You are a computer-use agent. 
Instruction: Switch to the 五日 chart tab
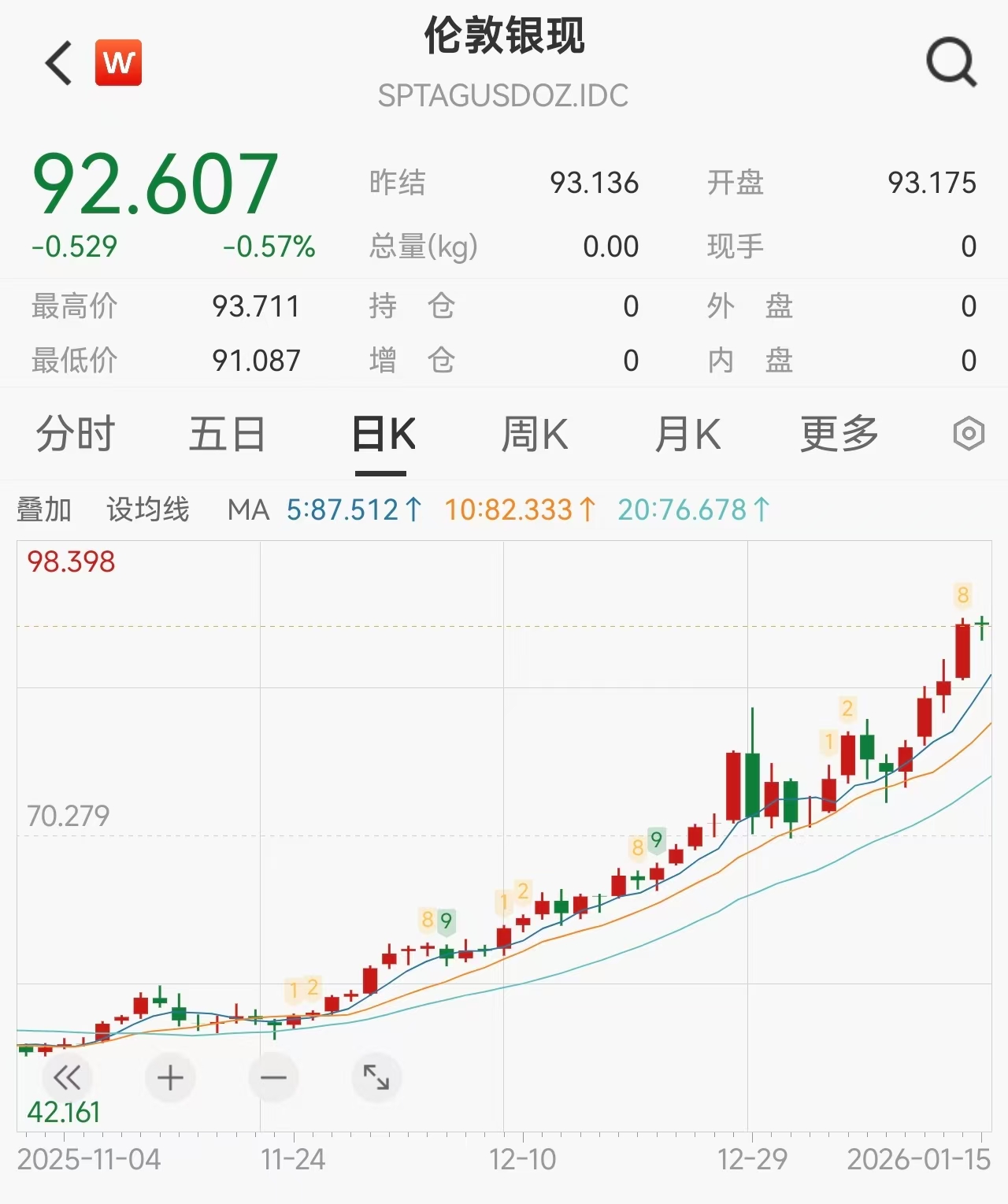(228, 434)
